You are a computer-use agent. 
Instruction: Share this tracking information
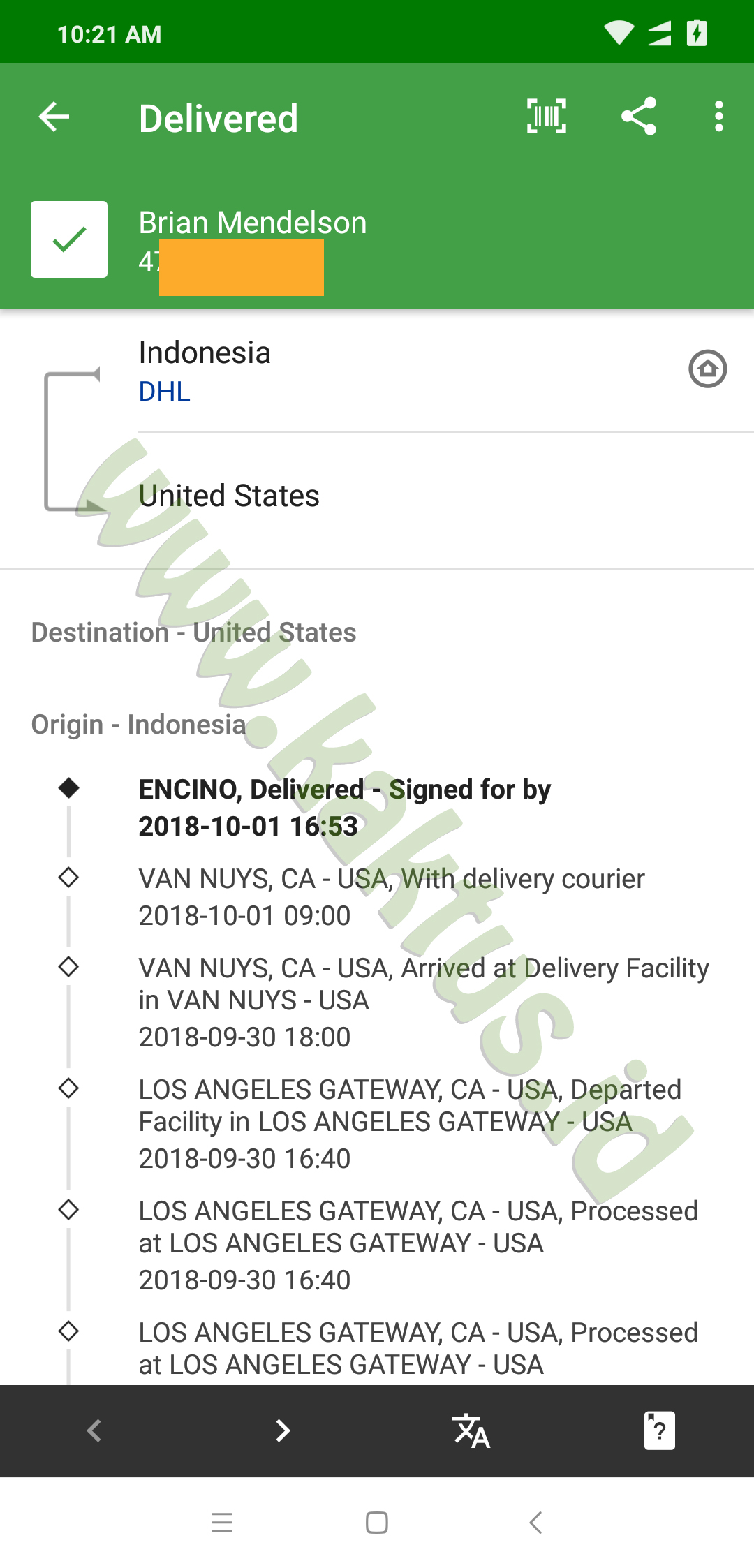tap(639, 116)
